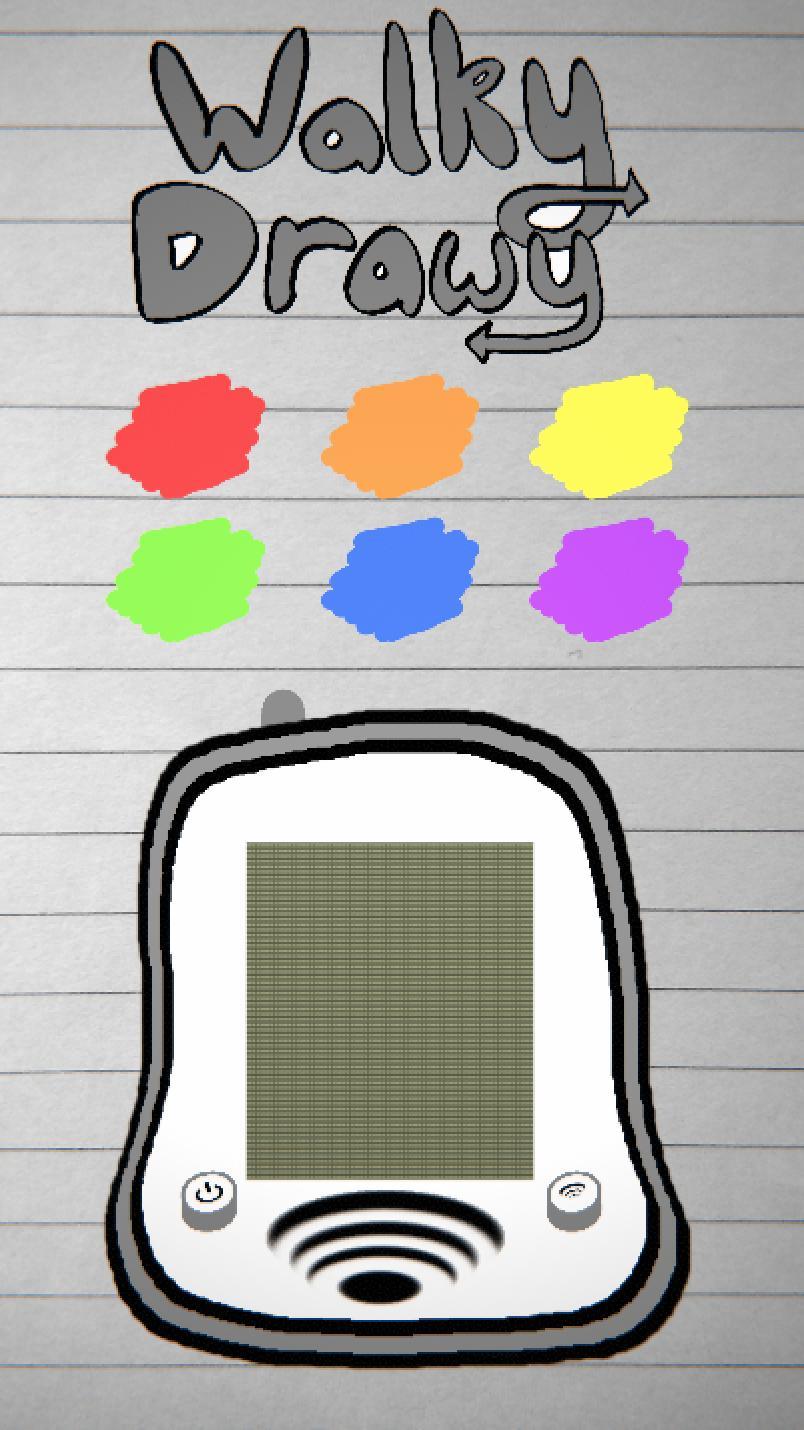Select the green paint color
Screen dimensions: 804x1430
186,579
